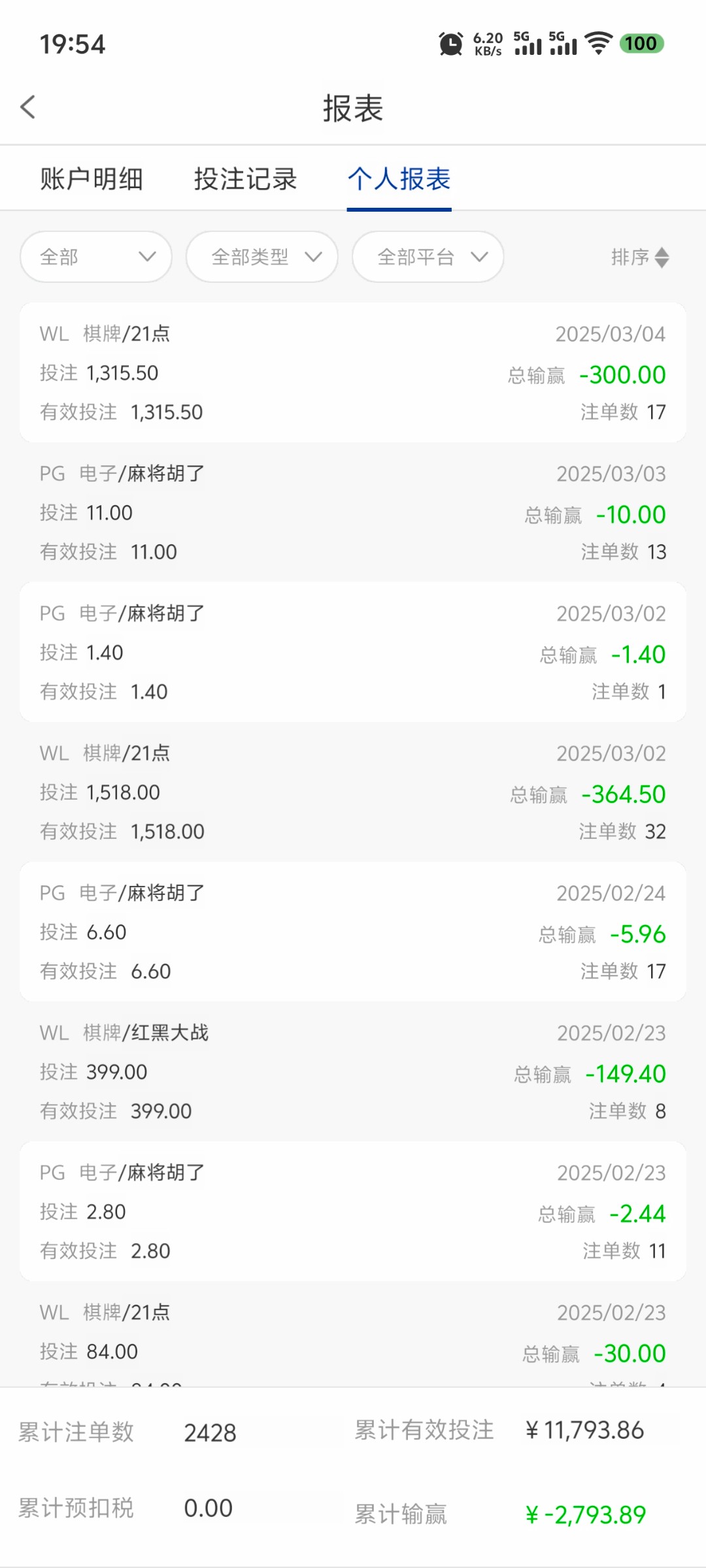Select the 个人报表 tab
The image size is (706, 1568).
(399, 178)
